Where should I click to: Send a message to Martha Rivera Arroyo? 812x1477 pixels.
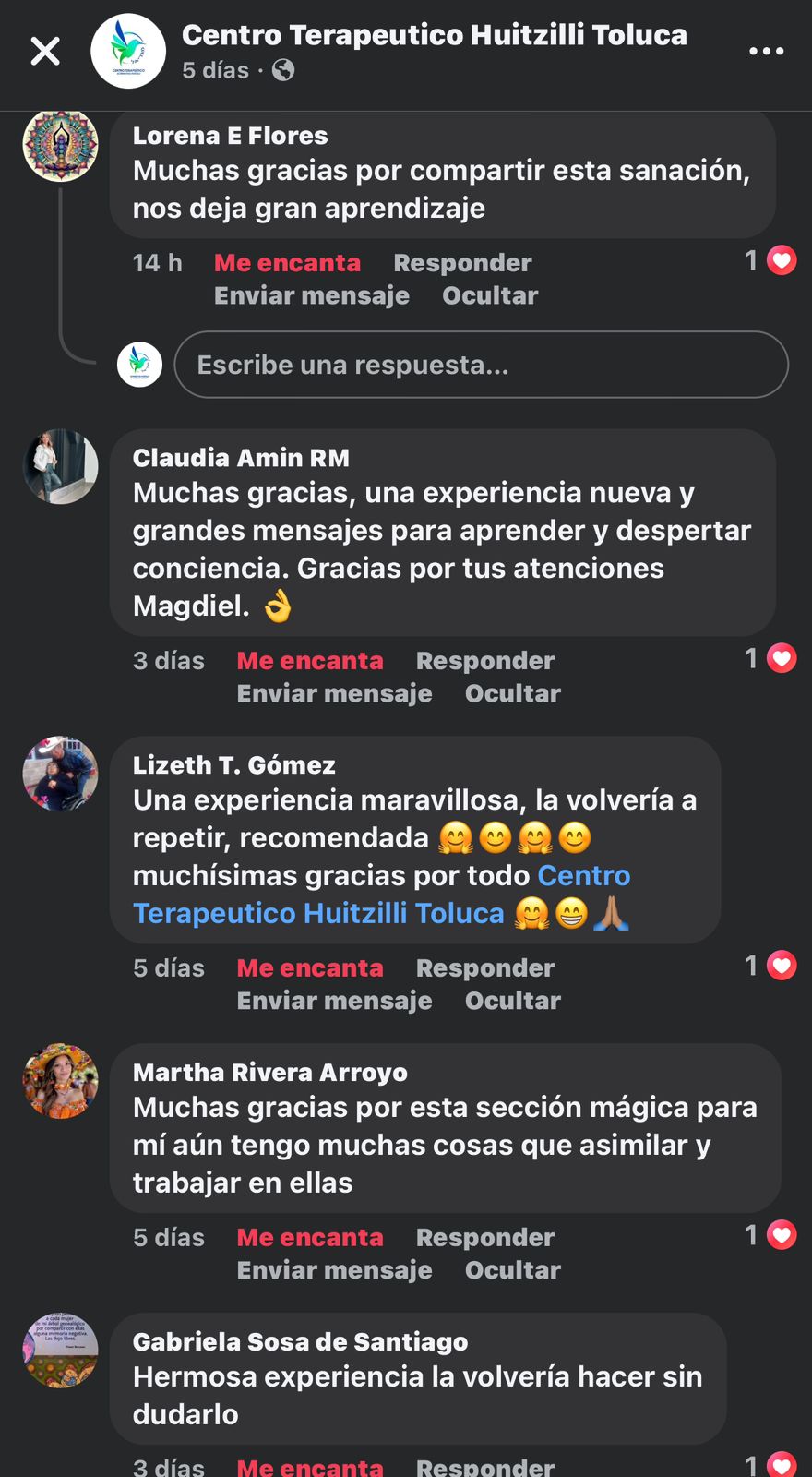point(334,1270)
